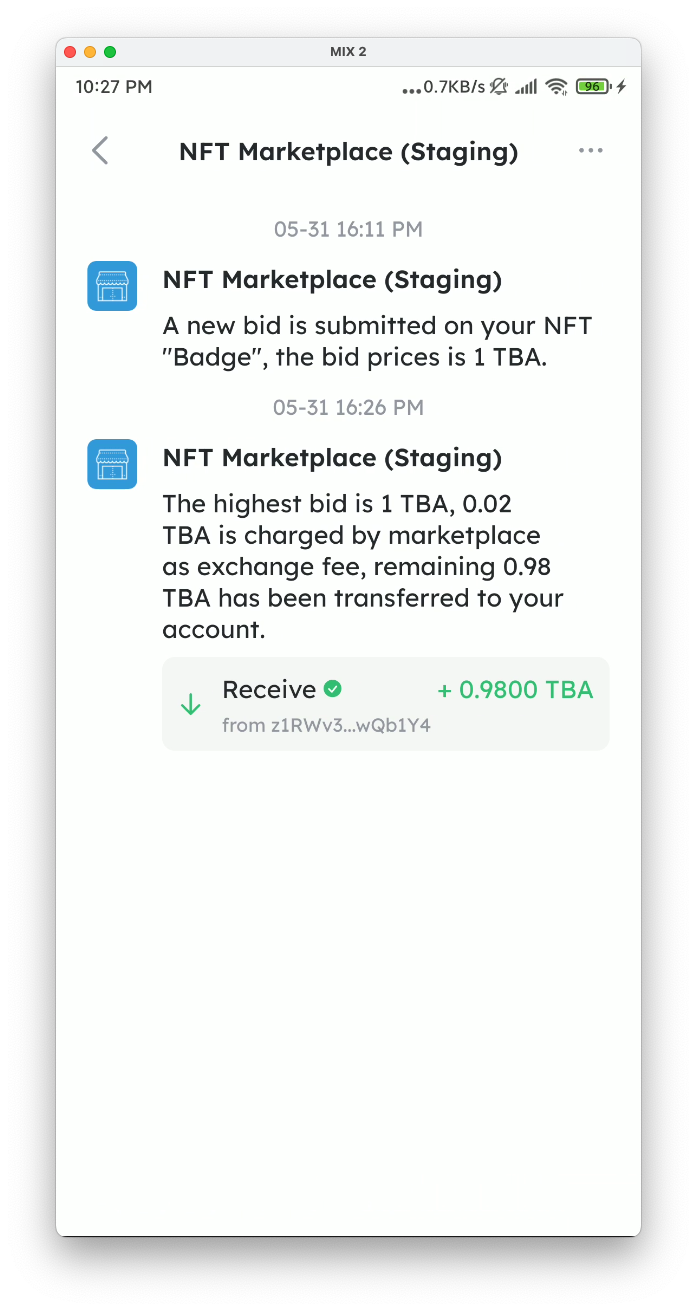Open the three-dot overflow menu
This screenshot has width=697, height=1311.
coord(590,151)
